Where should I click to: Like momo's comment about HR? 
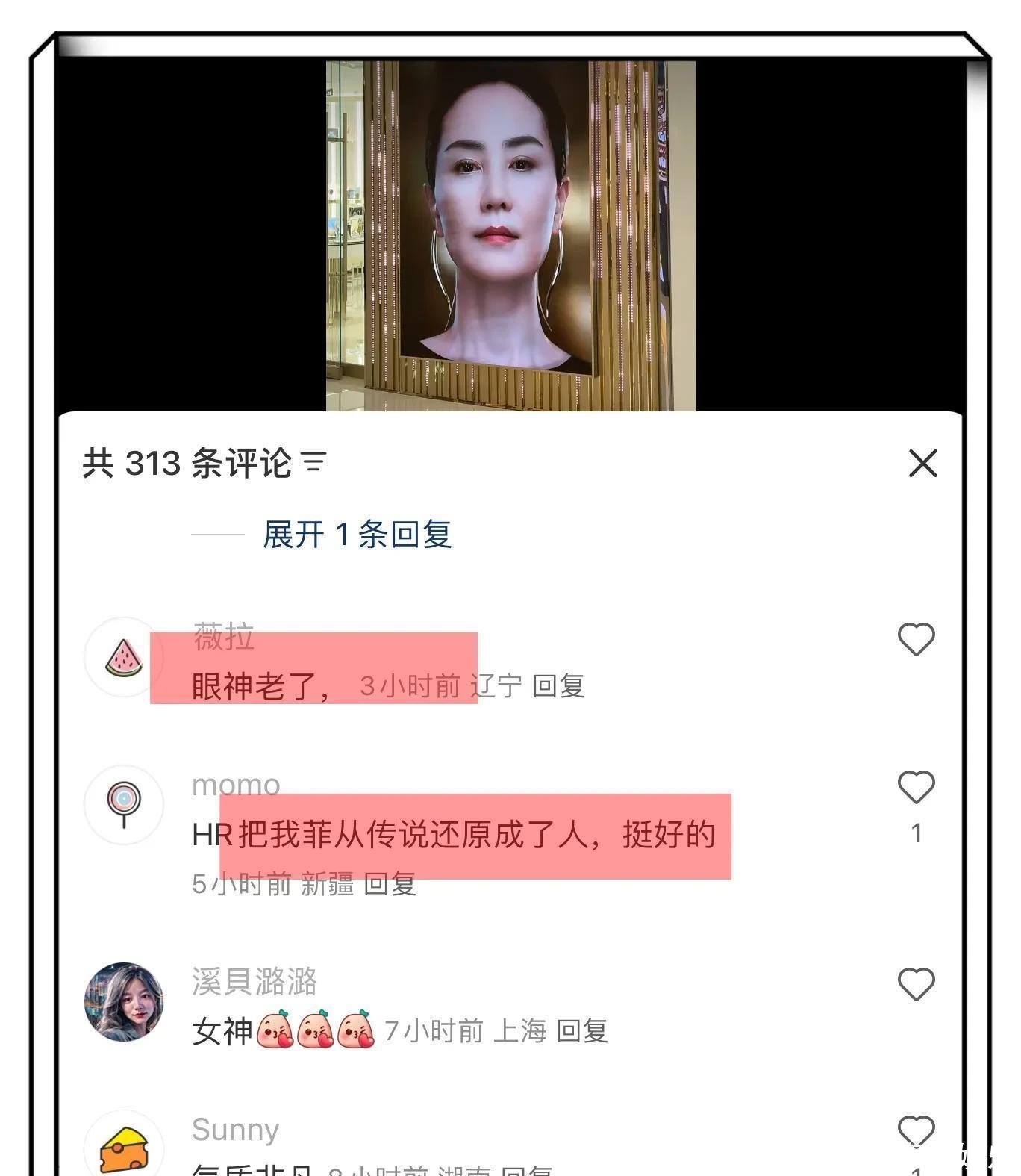[916, 788]
